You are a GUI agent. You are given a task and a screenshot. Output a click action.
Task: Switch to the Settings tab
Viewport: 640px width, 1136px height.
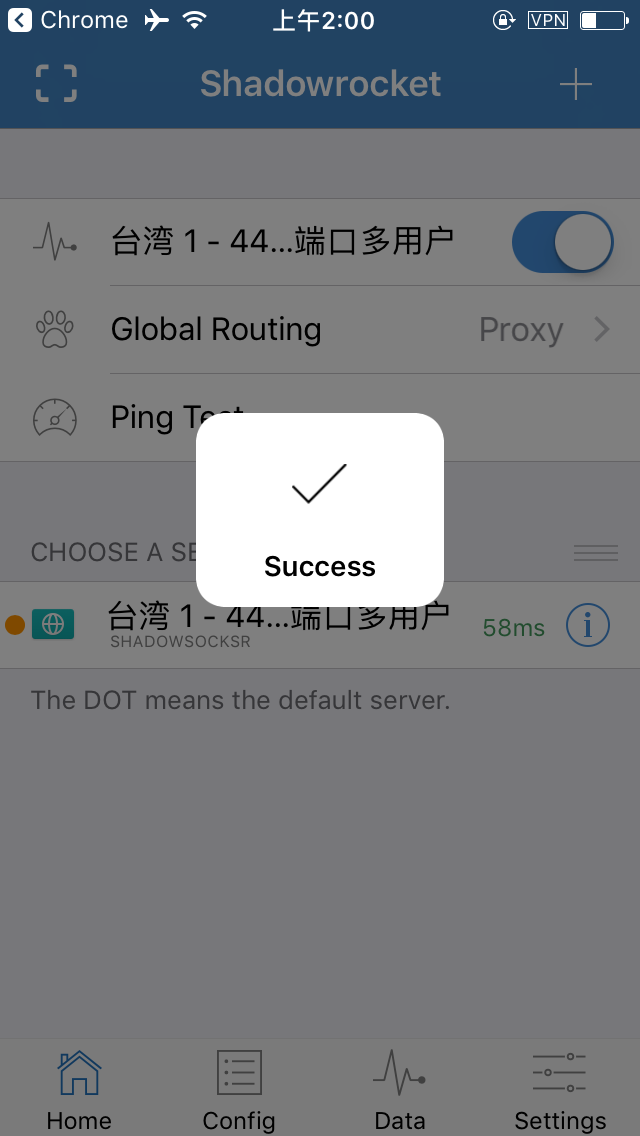coord(560,1090)
